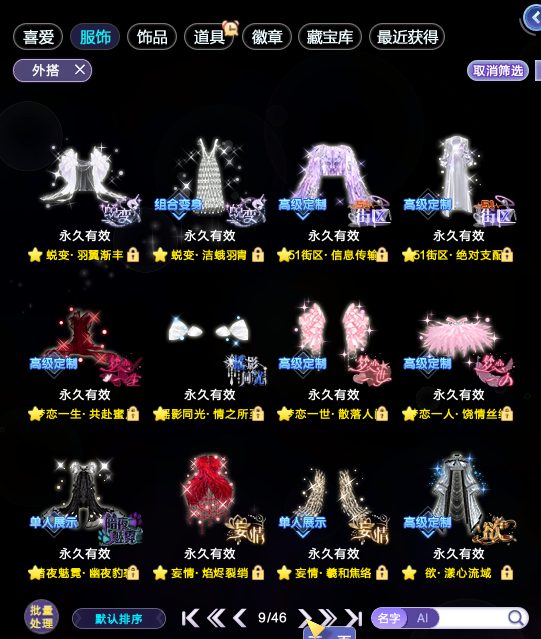The image size is (541, 639).
Task: Remove the 外搭 filter chip
Action: 80,70
